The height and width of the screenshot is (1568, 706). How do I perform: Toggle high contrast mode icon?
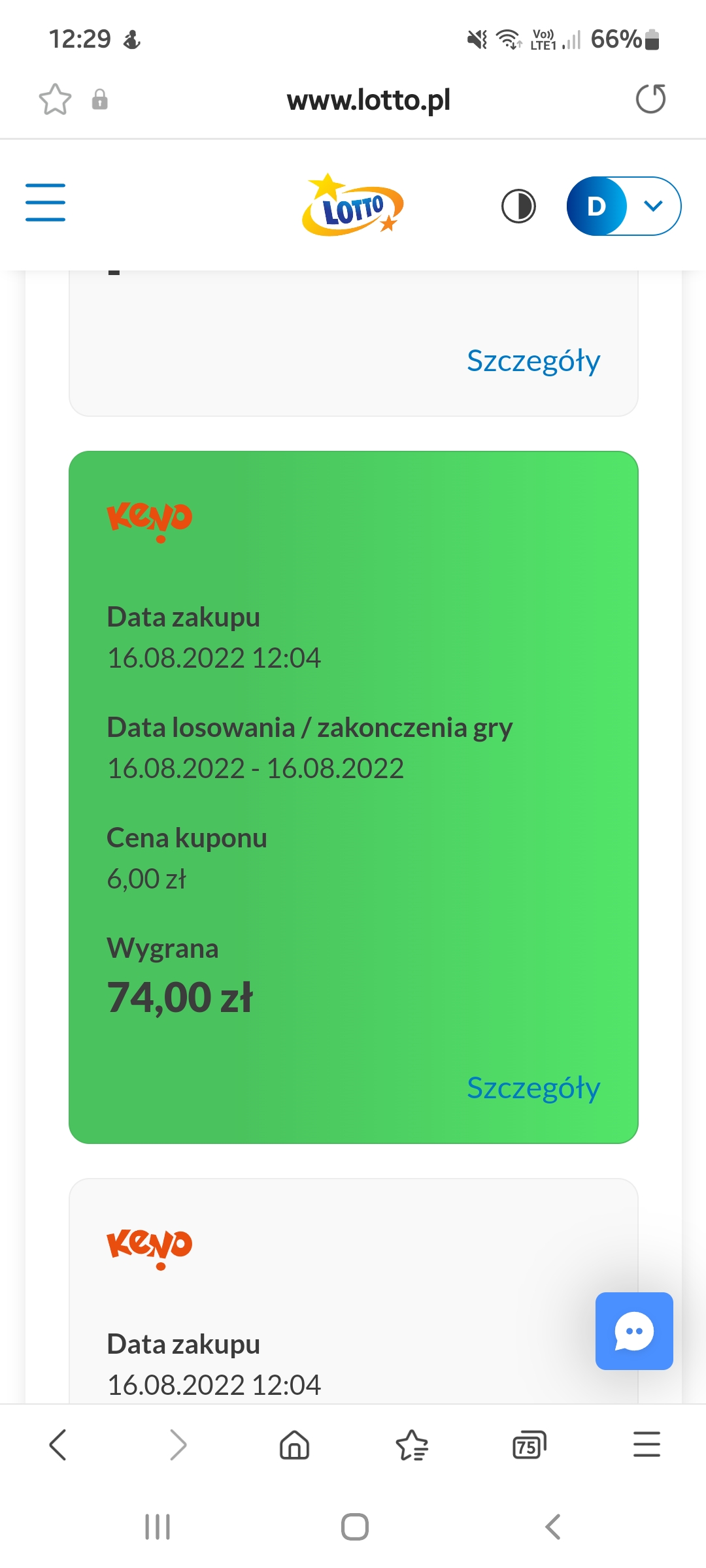point(518,206)
